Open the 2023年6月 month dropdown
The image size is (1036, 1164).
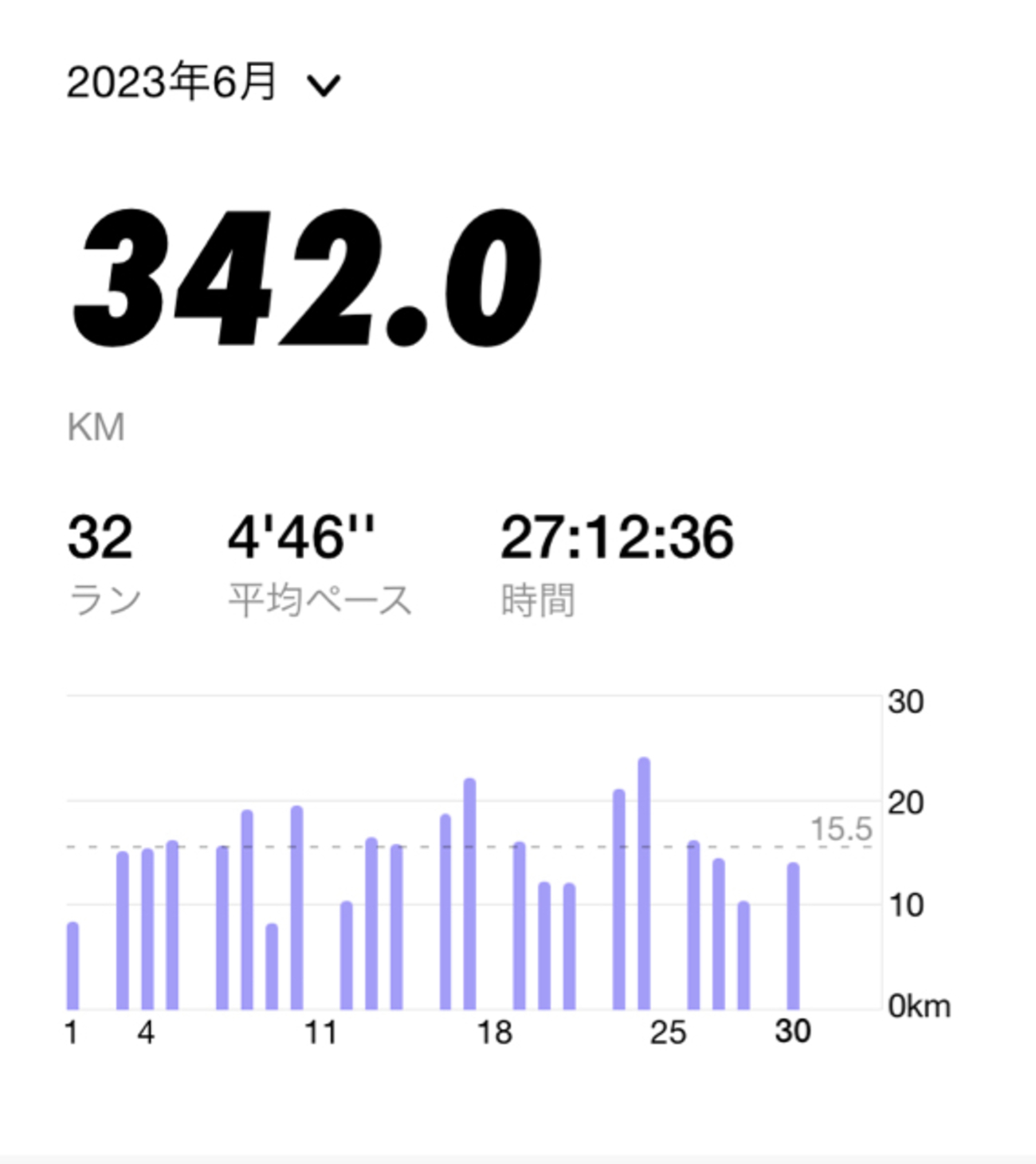pyautogui.click(x=203, y=83)
